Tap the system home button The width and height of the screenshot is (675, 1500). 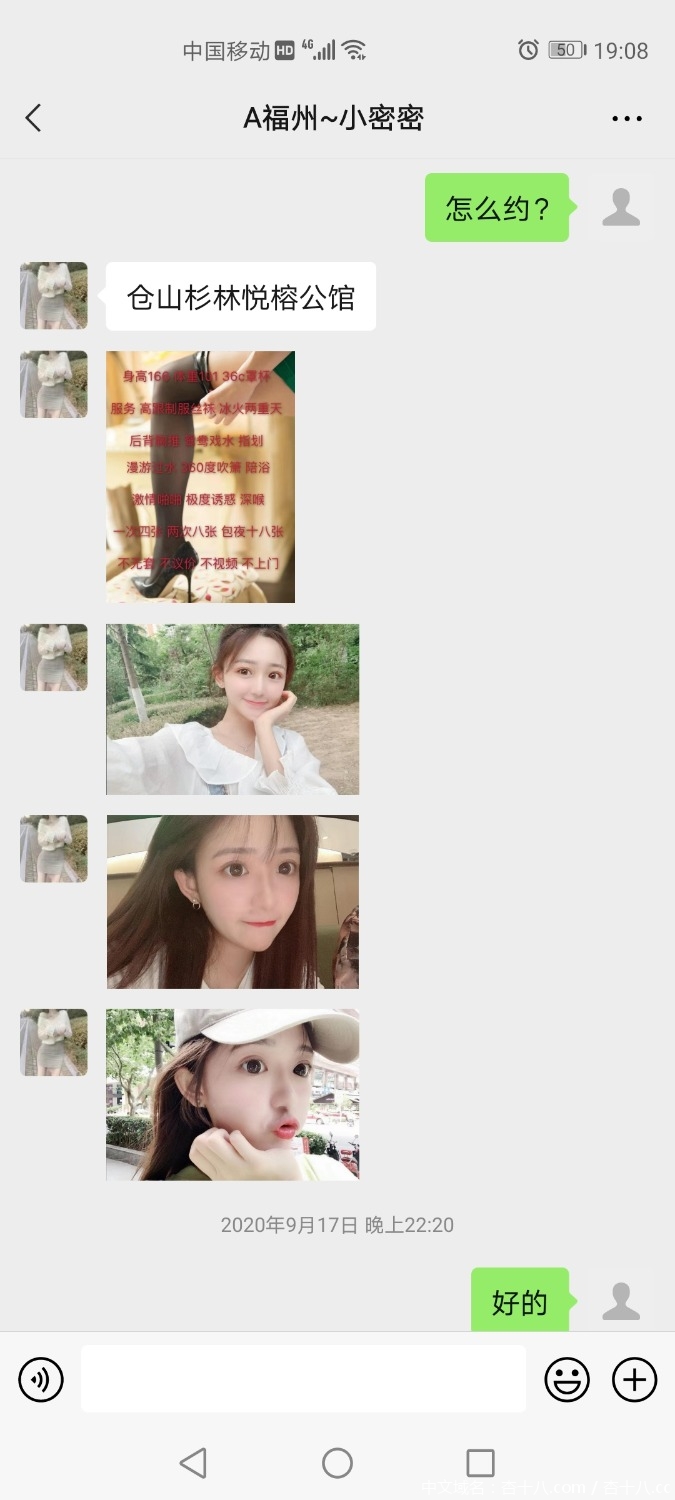(337, 1463)
